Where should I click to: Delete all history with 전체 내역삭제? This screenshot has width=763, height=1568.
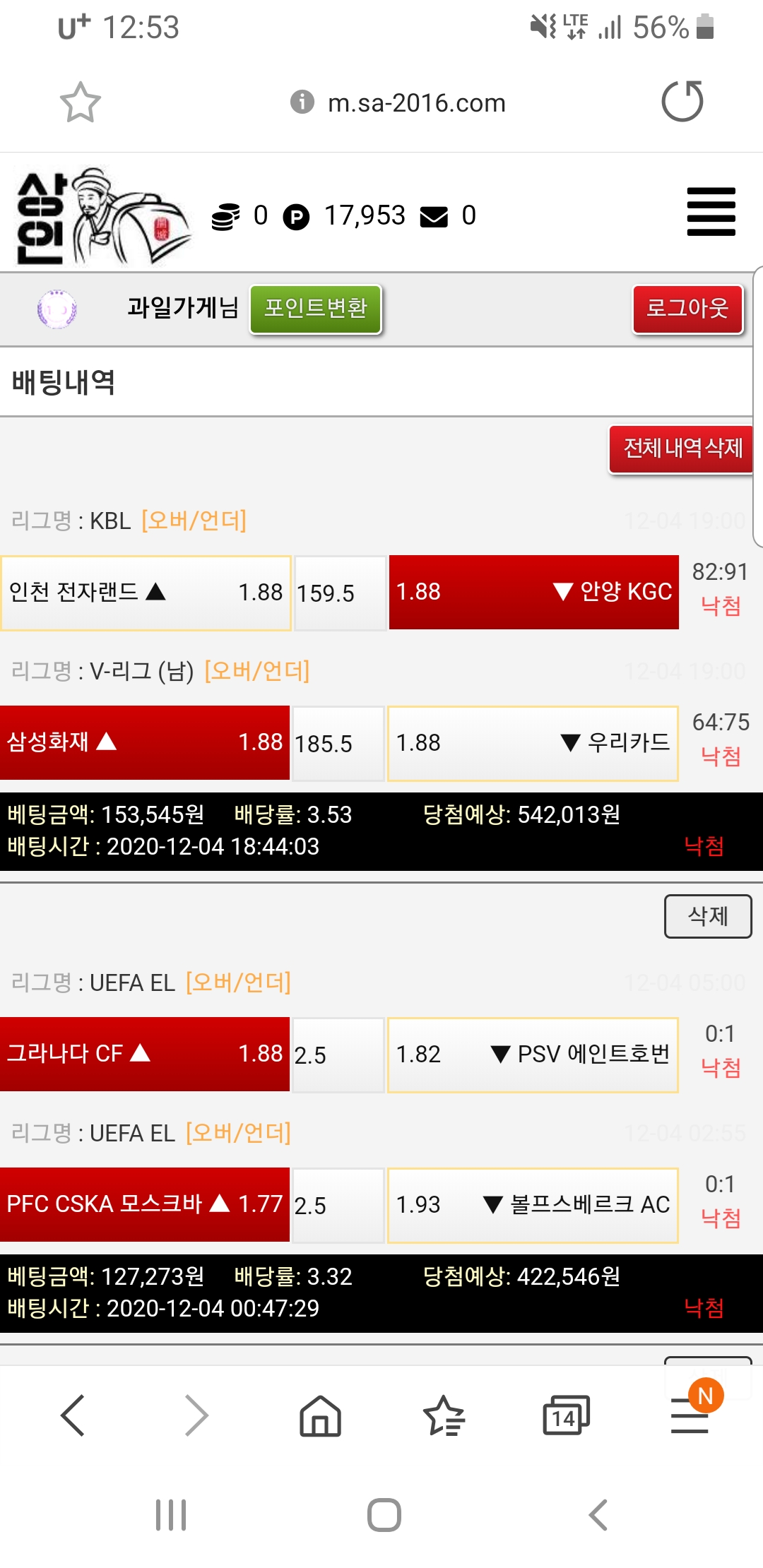tap(682, 449)
